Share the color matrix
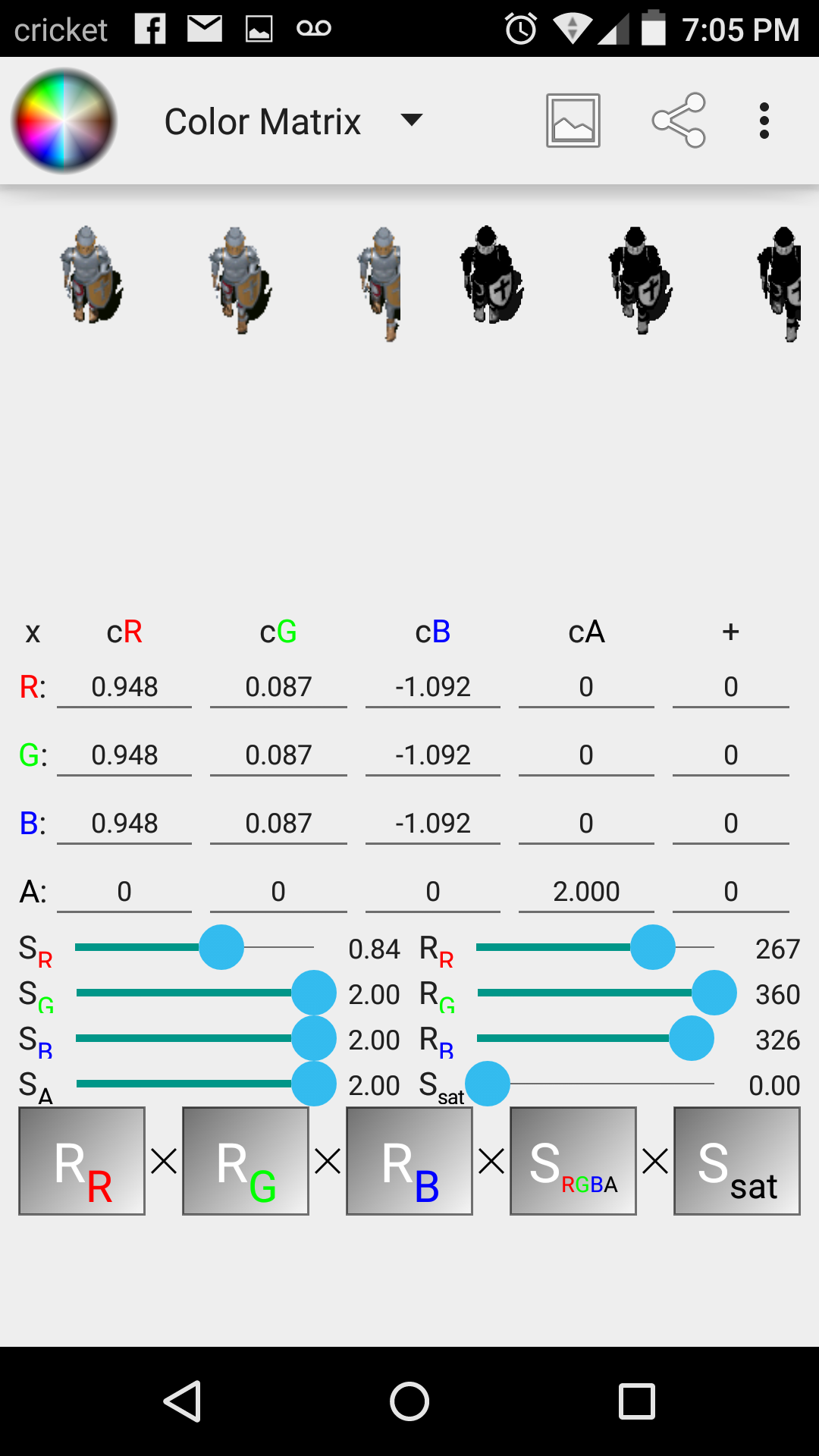819x1456 pixels. (x=679, y=121)
